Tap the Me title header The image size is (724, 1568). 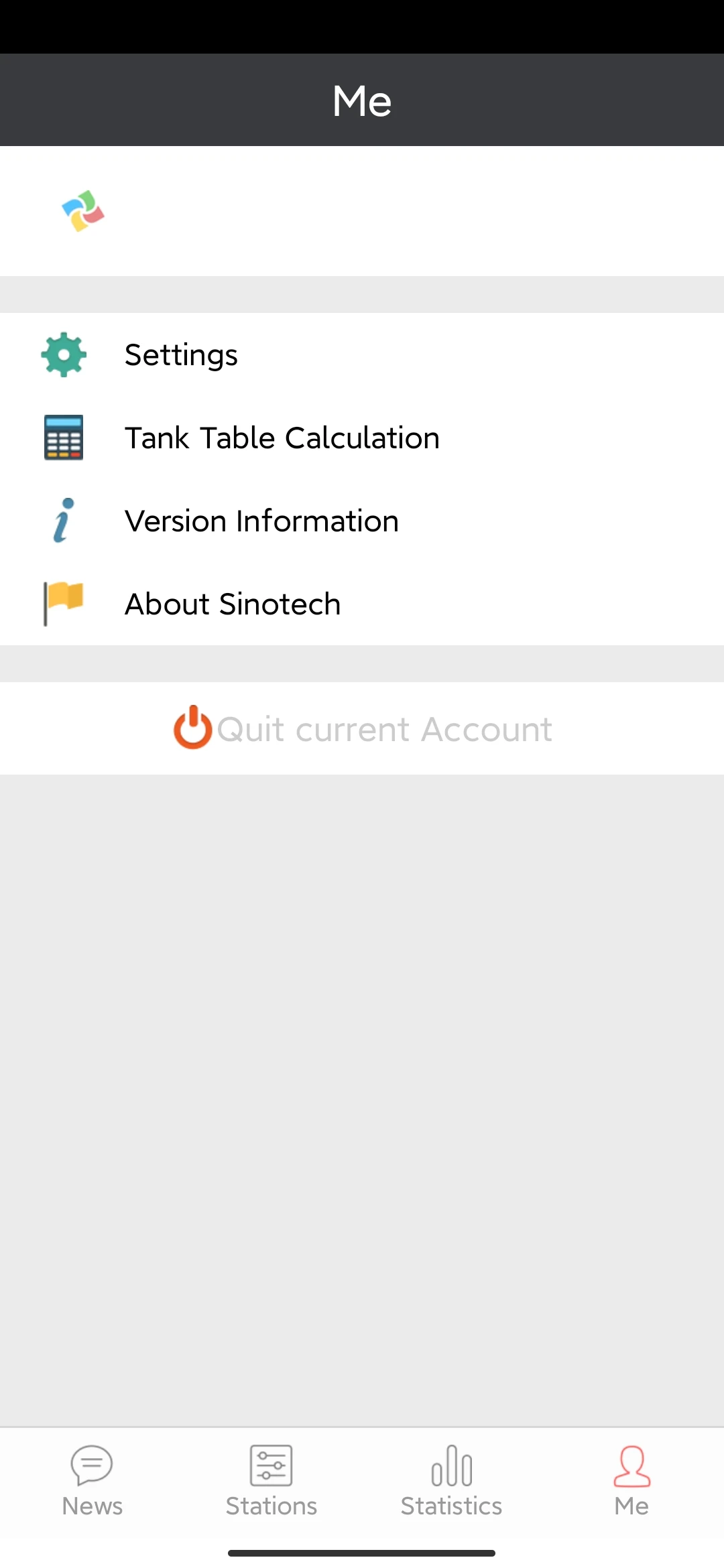tap(362, 99)
